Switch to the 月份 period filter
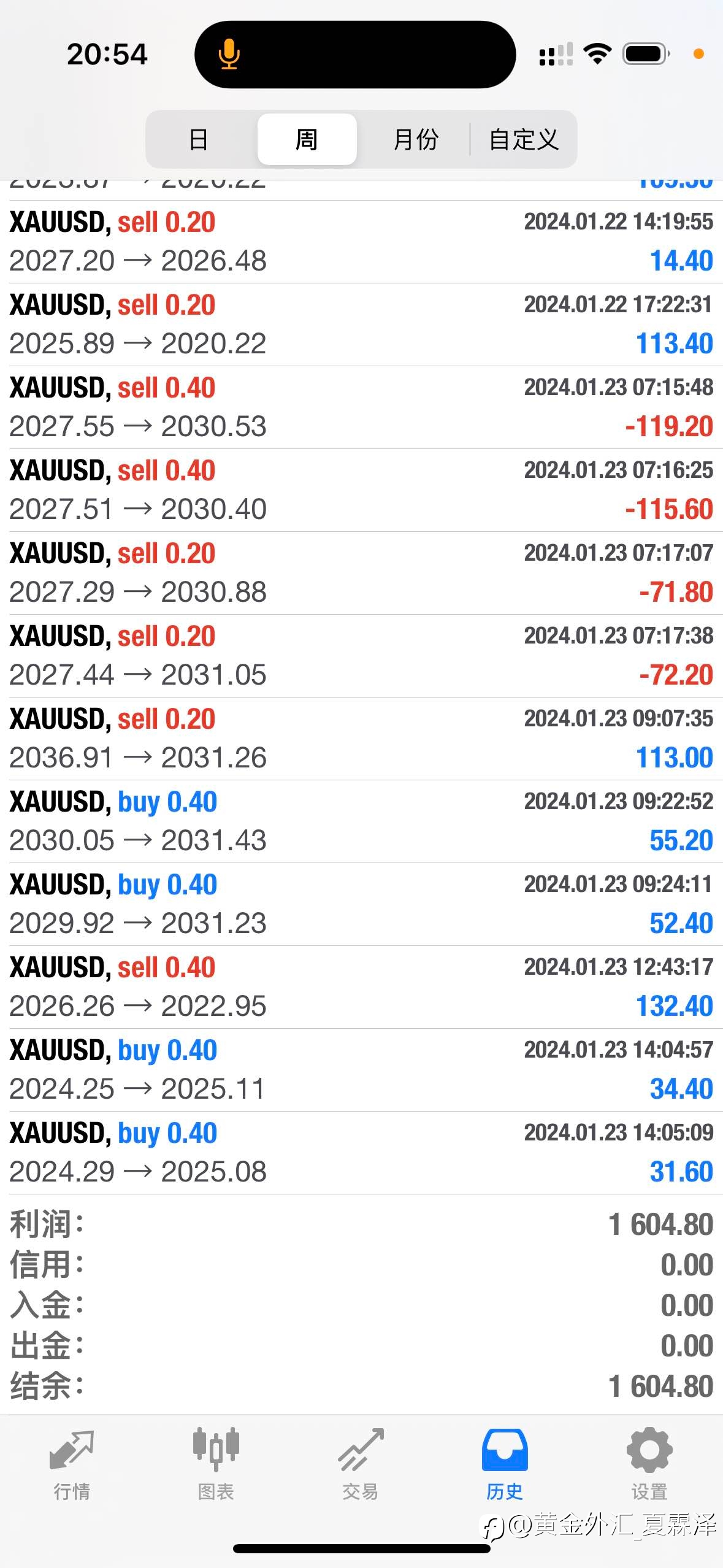Screen dimensions: 723x1568 [x=416, y=139]
